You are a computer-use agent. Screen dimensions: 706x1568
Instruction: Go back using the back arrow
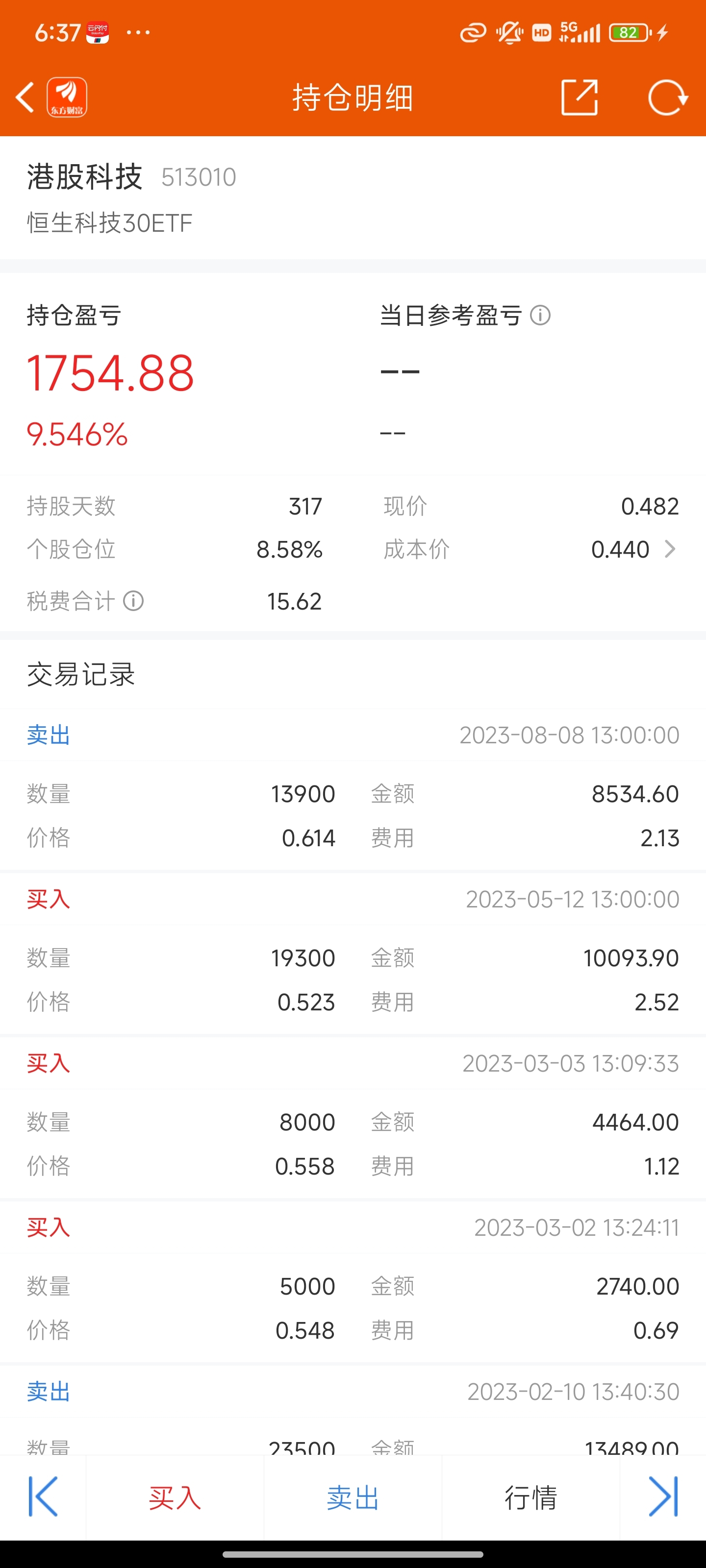25,97
